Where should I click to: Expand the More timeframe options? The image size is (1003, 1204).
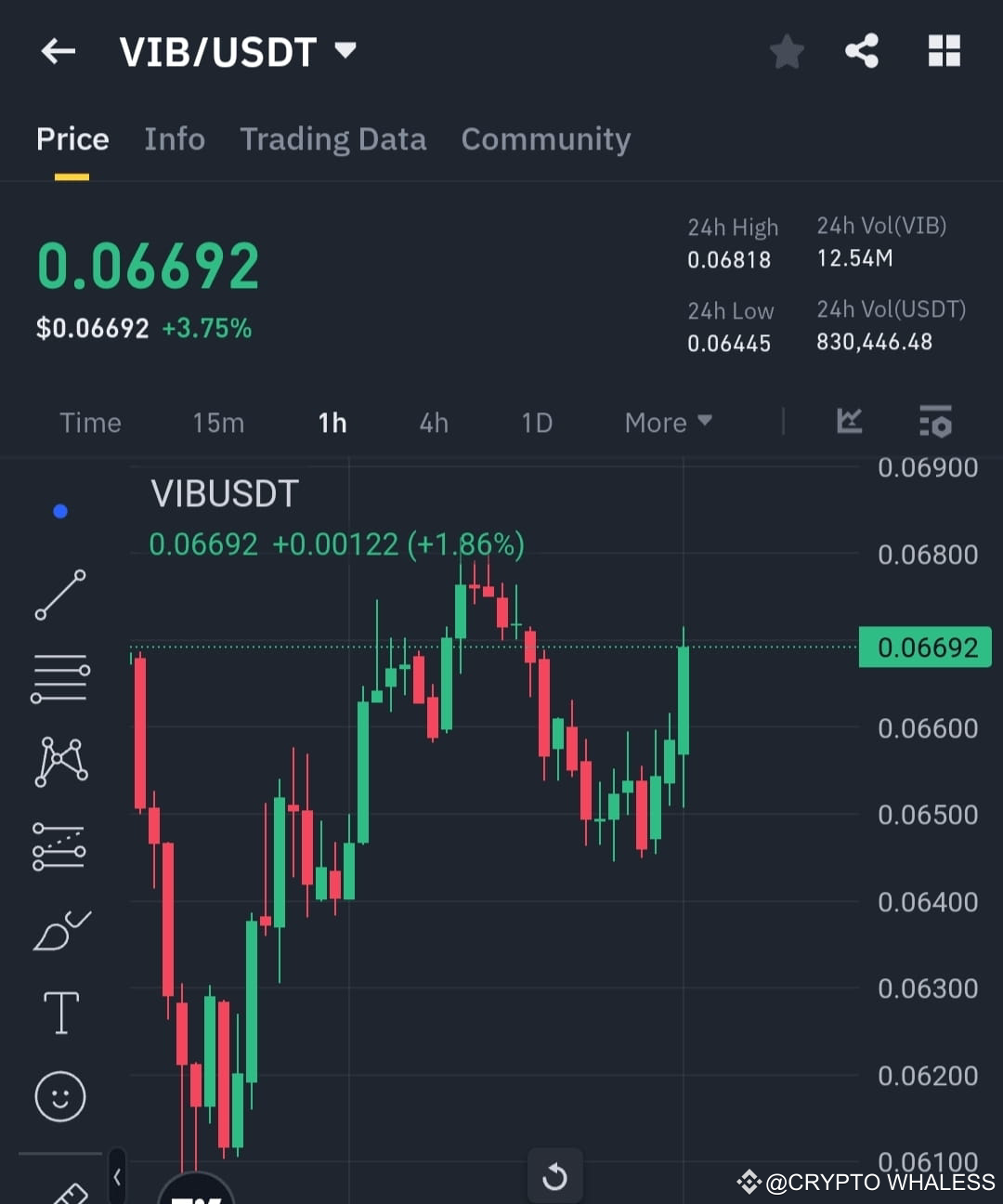coord(667,423)
